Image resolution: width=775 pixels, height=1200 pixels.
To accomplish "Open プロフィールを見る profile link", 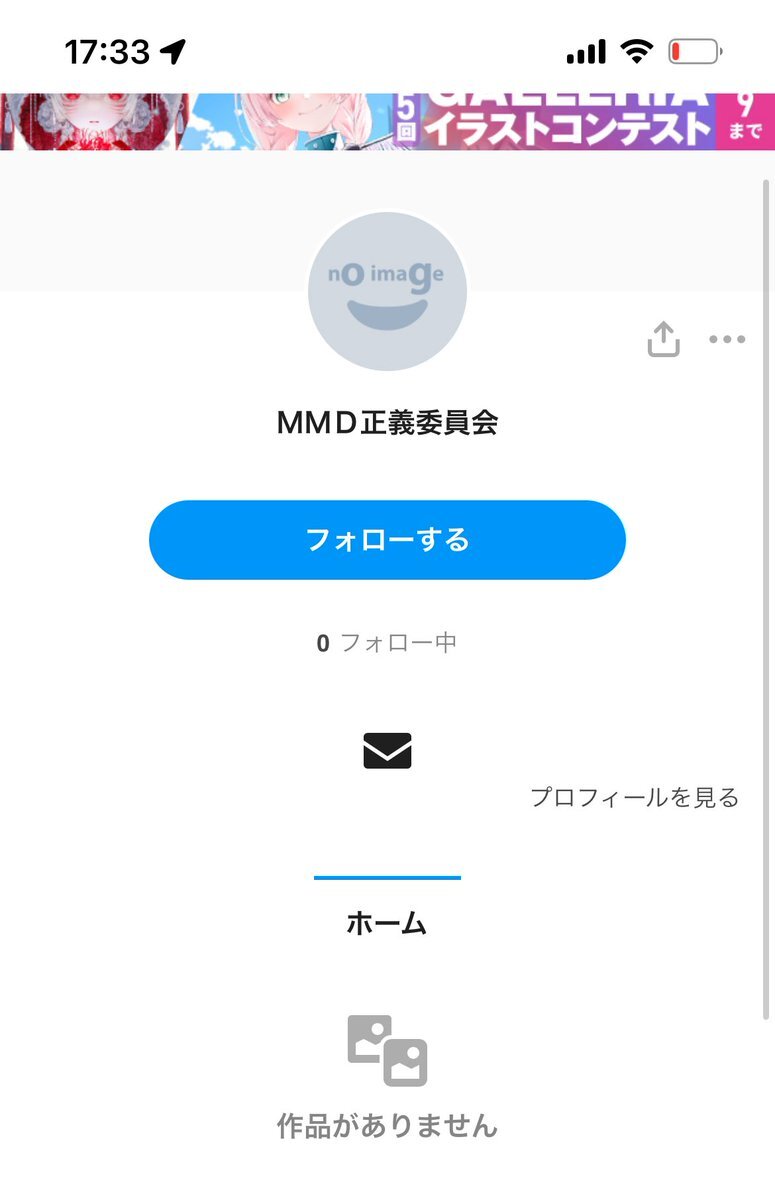I will [634, 798].
